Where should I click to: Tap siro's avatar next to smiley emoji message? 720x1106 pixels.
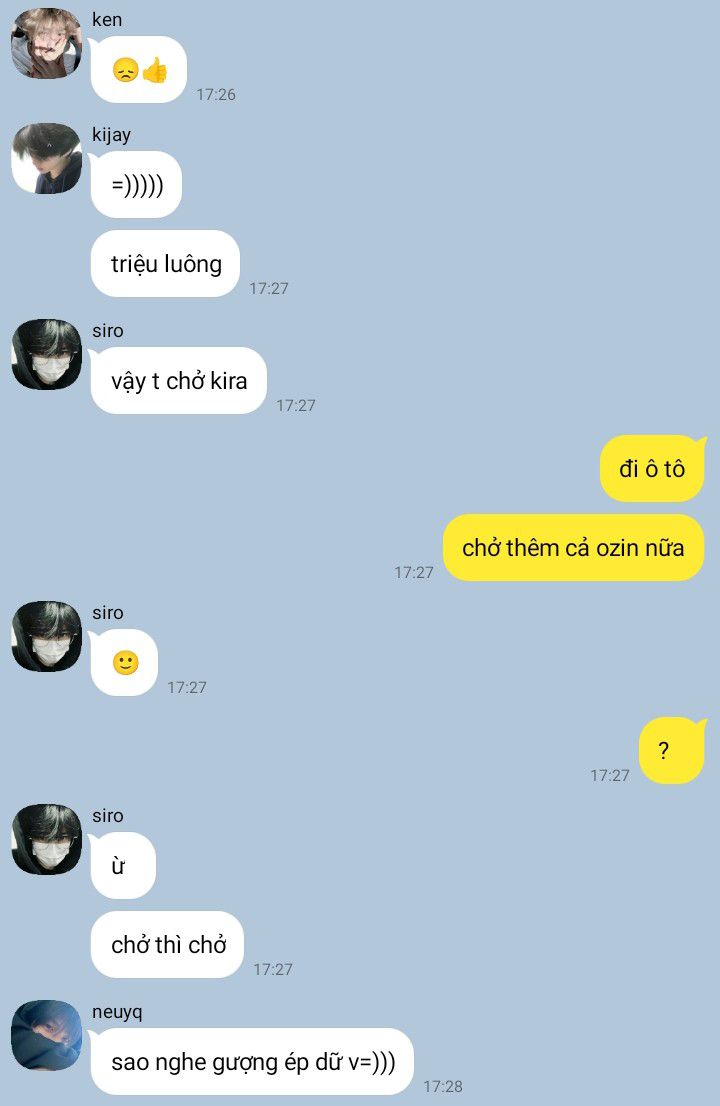tap(47, 636)
